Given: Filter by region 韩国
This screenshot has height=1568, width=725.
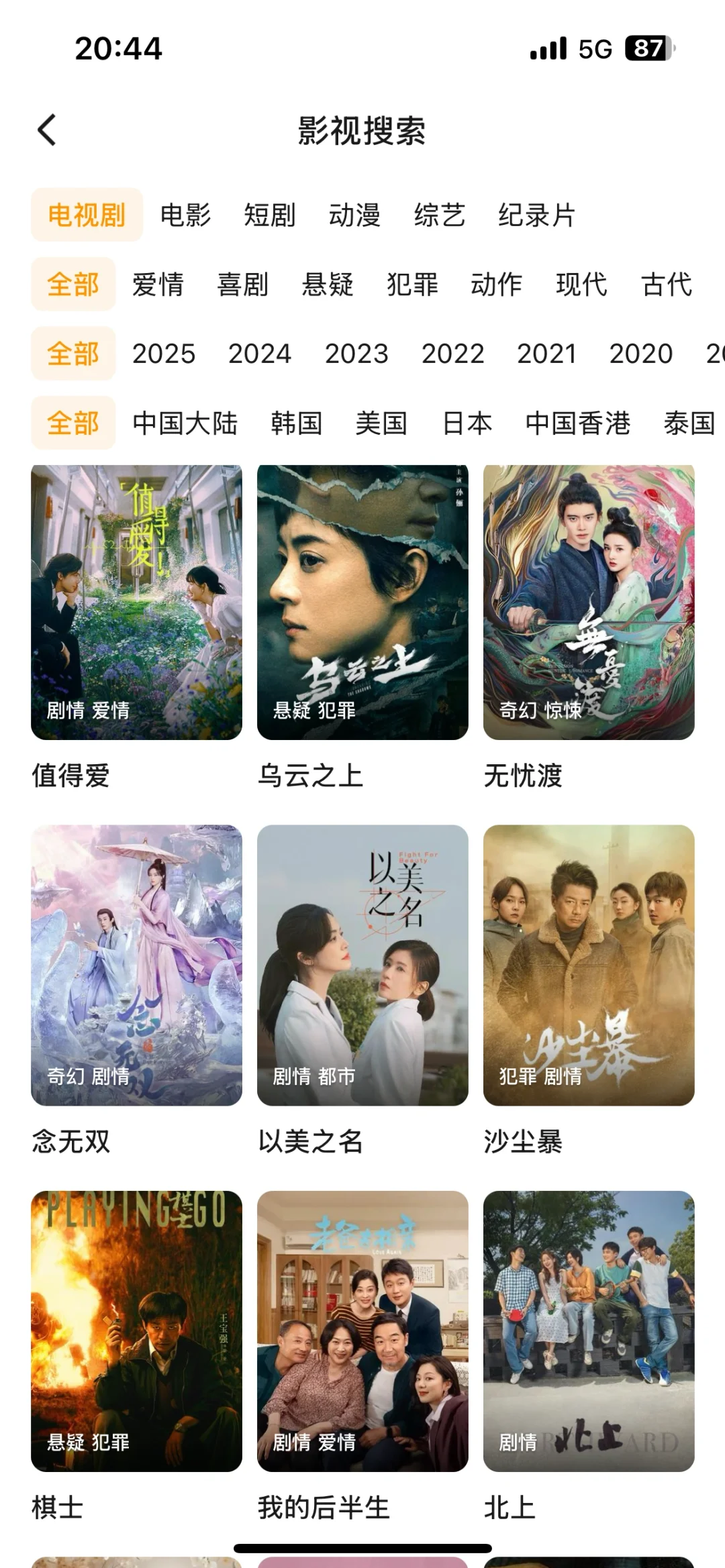Looking at the screenshot, I should [296, 423].
